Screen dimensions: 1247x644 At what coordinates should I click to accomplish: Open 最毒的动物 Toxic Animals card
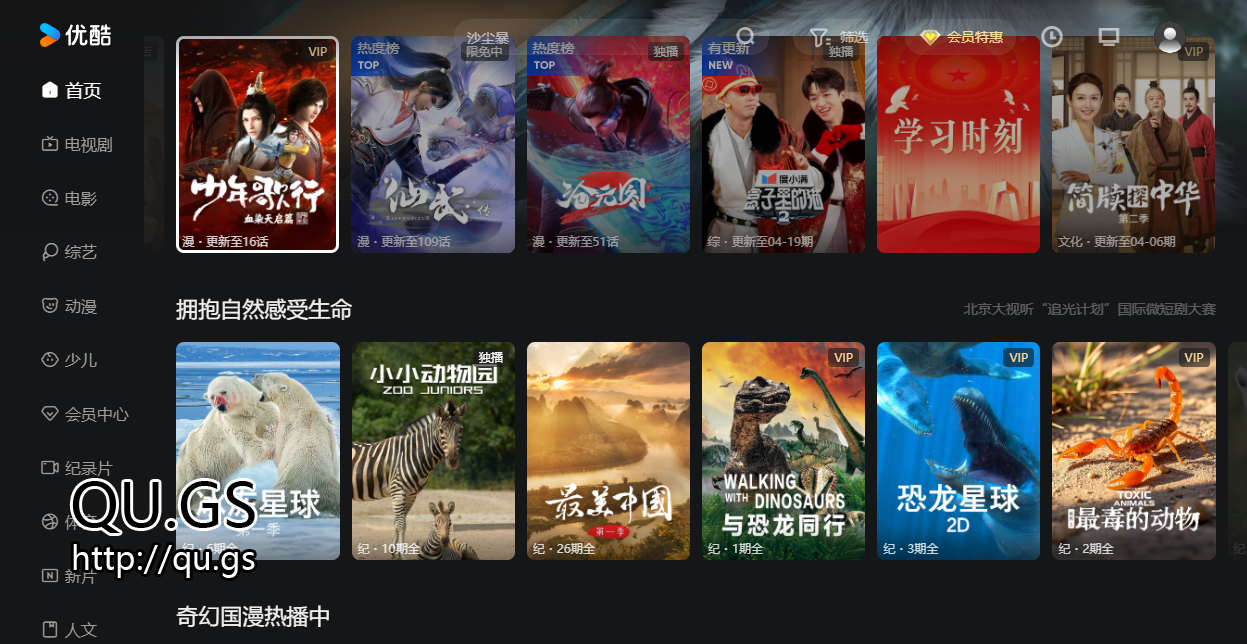point(1133,450)
